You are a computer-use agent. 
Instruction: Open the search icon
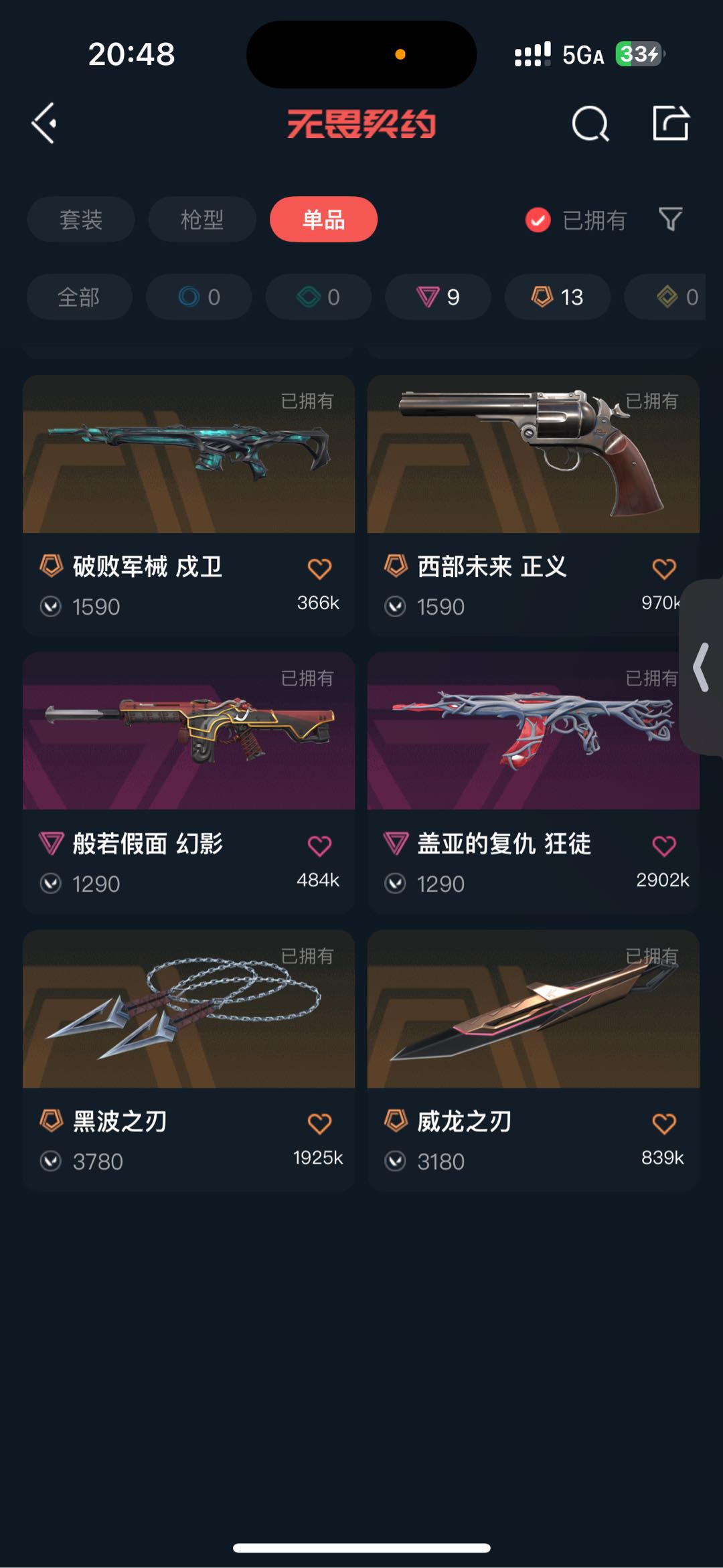590,124
